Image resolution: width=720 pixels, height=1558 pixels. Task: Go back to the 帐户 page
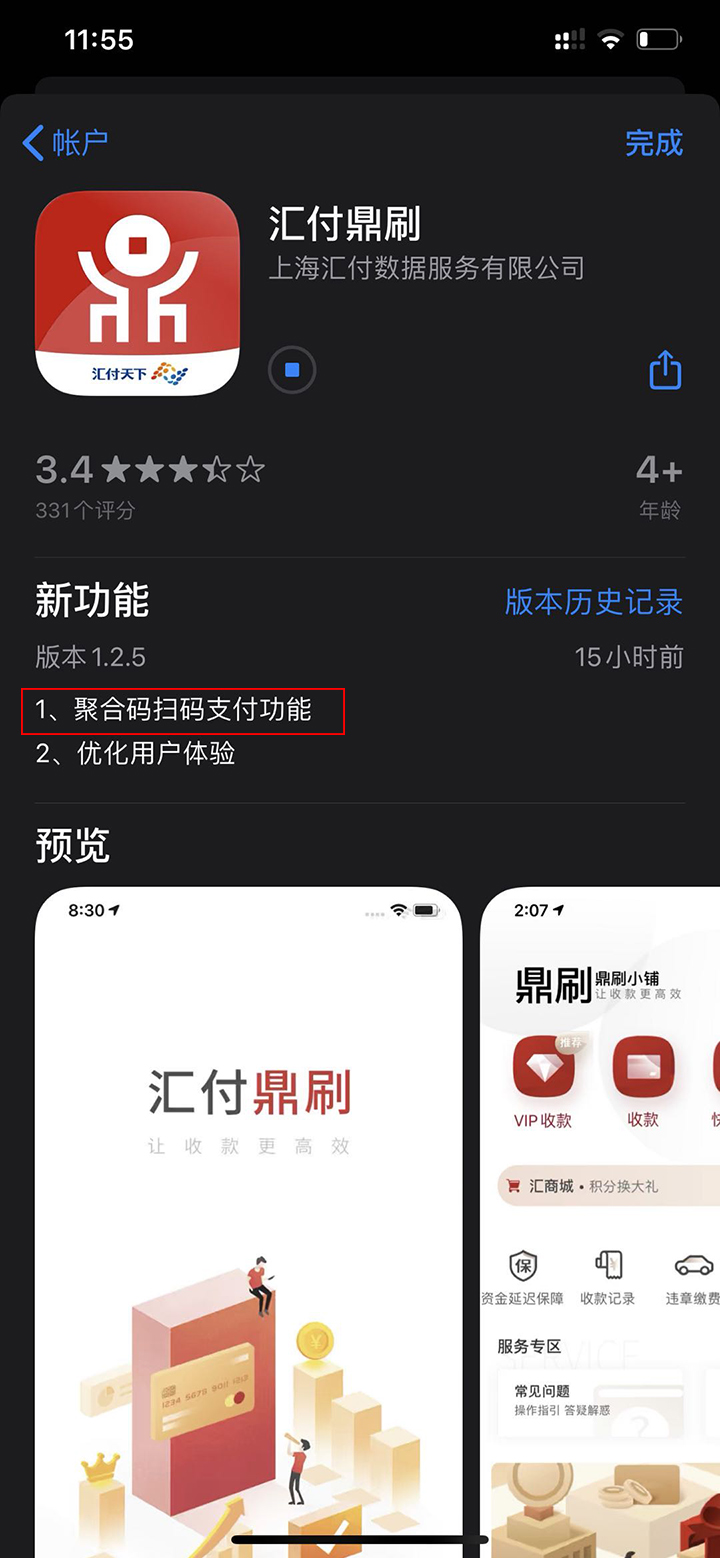[x=66, y=143]
